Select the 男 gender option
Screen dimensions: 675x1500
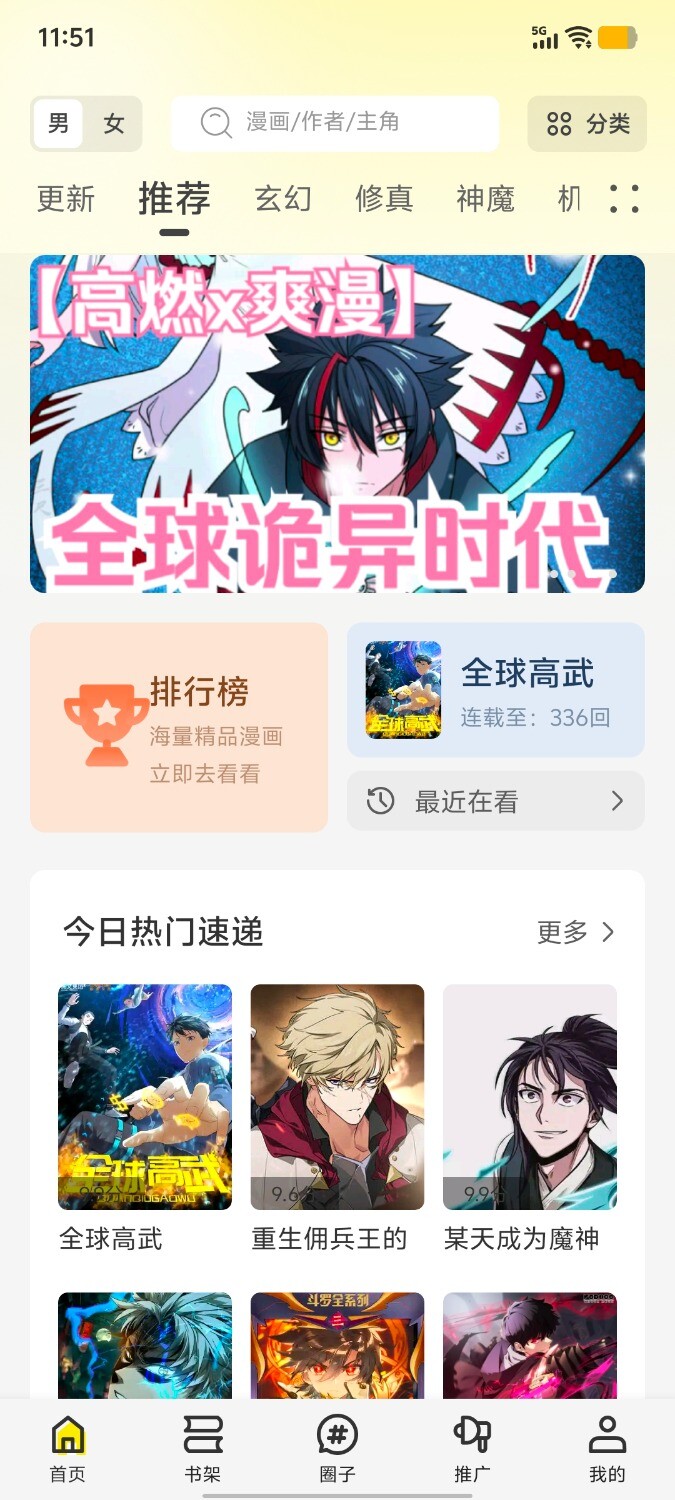(x=59, y=124)
